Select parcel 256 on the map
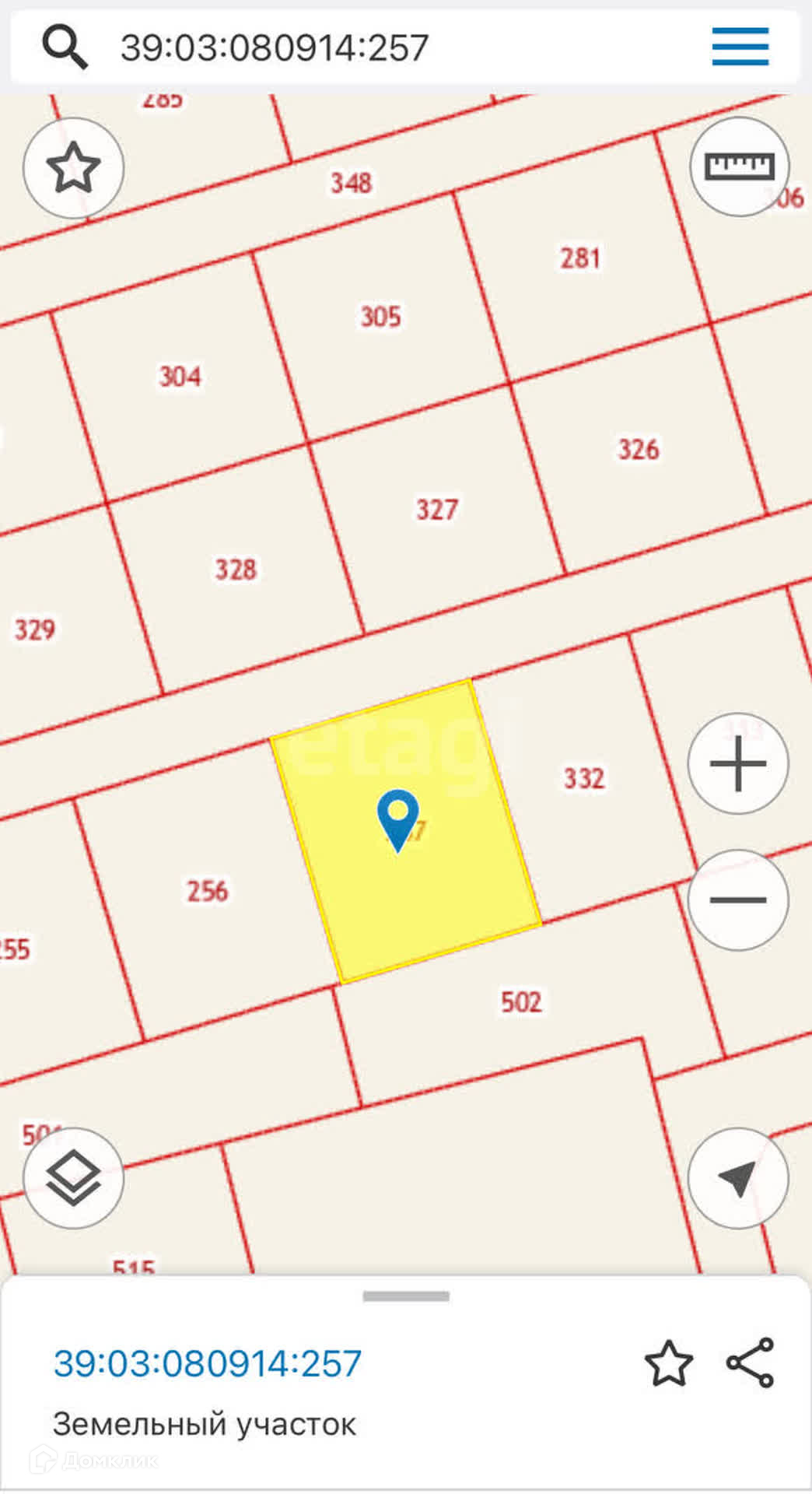Image resolution: width=812 pixels, height=1494 pixels. [x=207, y=891]
